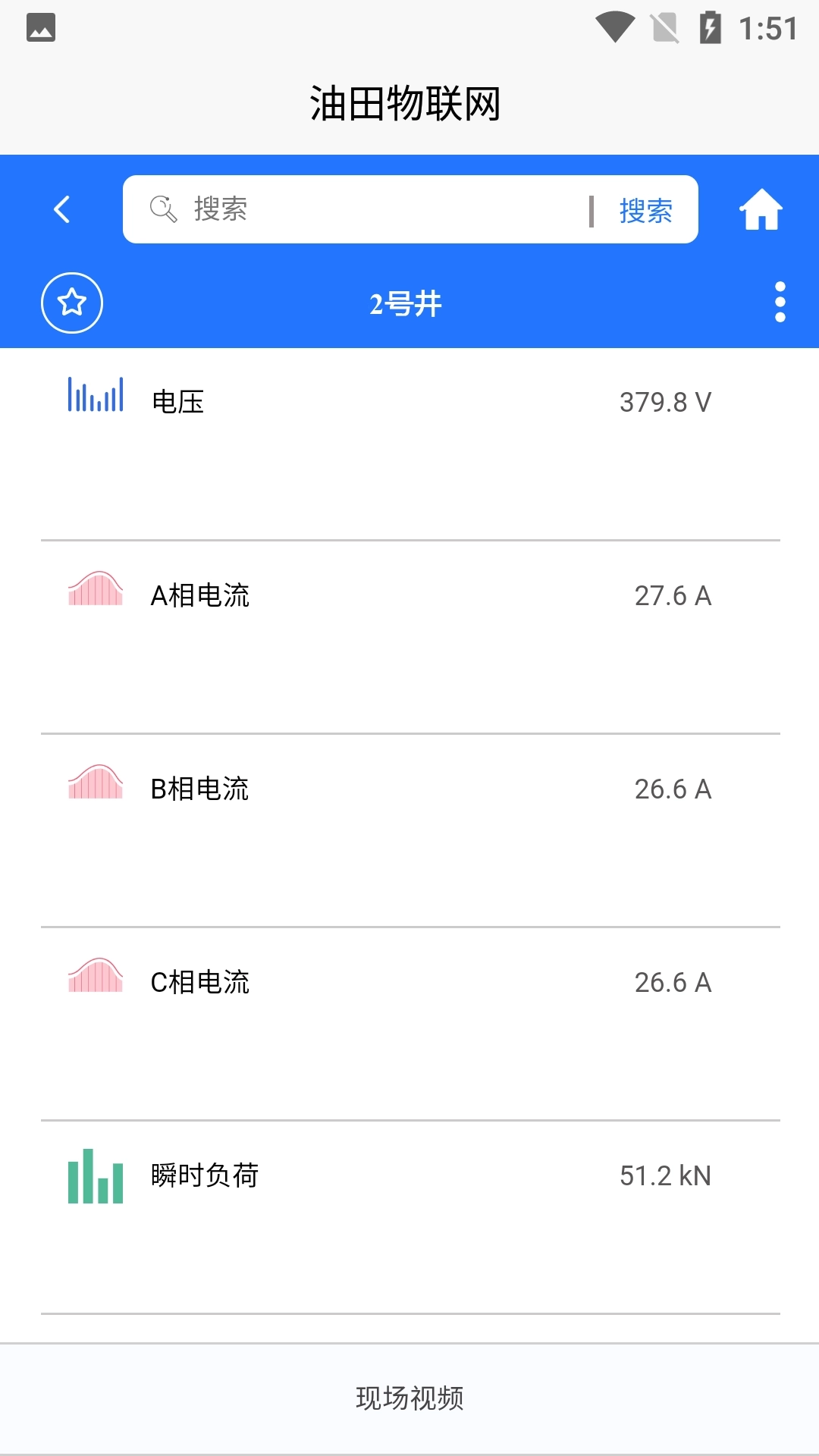Select the C相电流 waveform icon
The width and height of the screenshot is (819, 1456).
pyautogui.click(x=94, y=977)
